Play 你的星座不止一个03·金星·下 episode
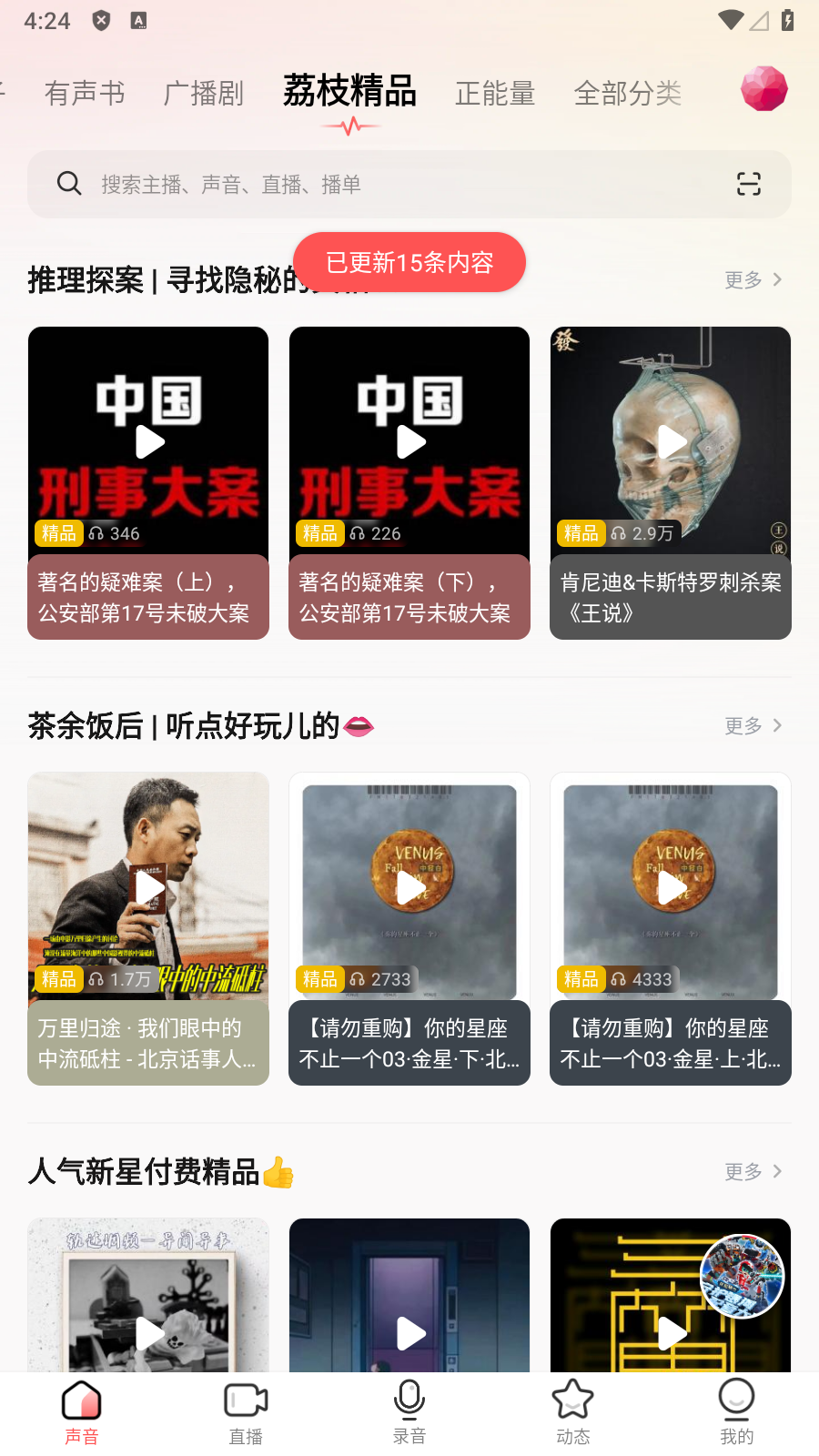The height and width of the screenshot is (1456, 819). [x=410, y=889]
